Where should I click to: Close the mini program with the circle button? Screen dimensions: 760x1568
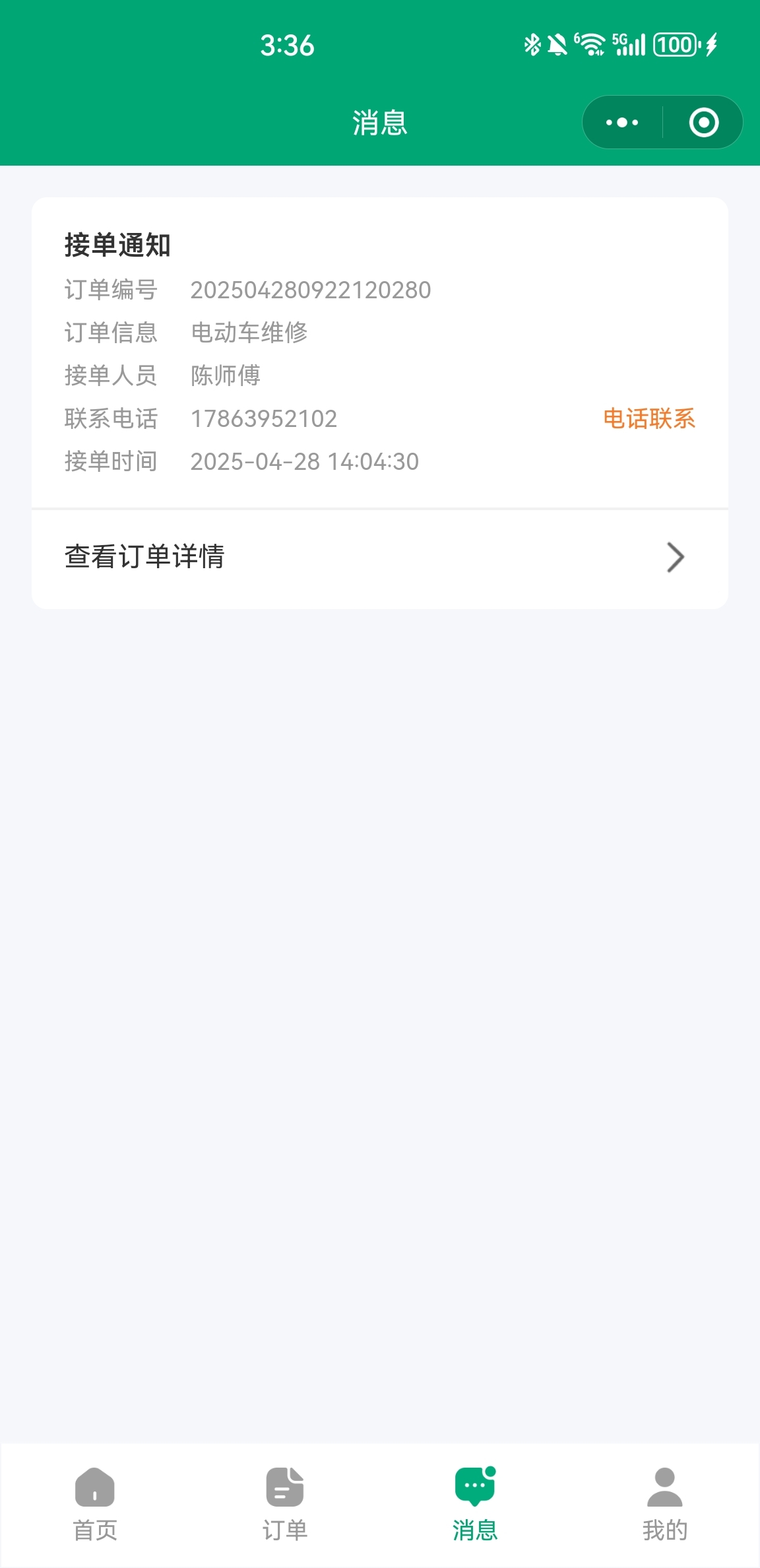(x=703, y=123)
